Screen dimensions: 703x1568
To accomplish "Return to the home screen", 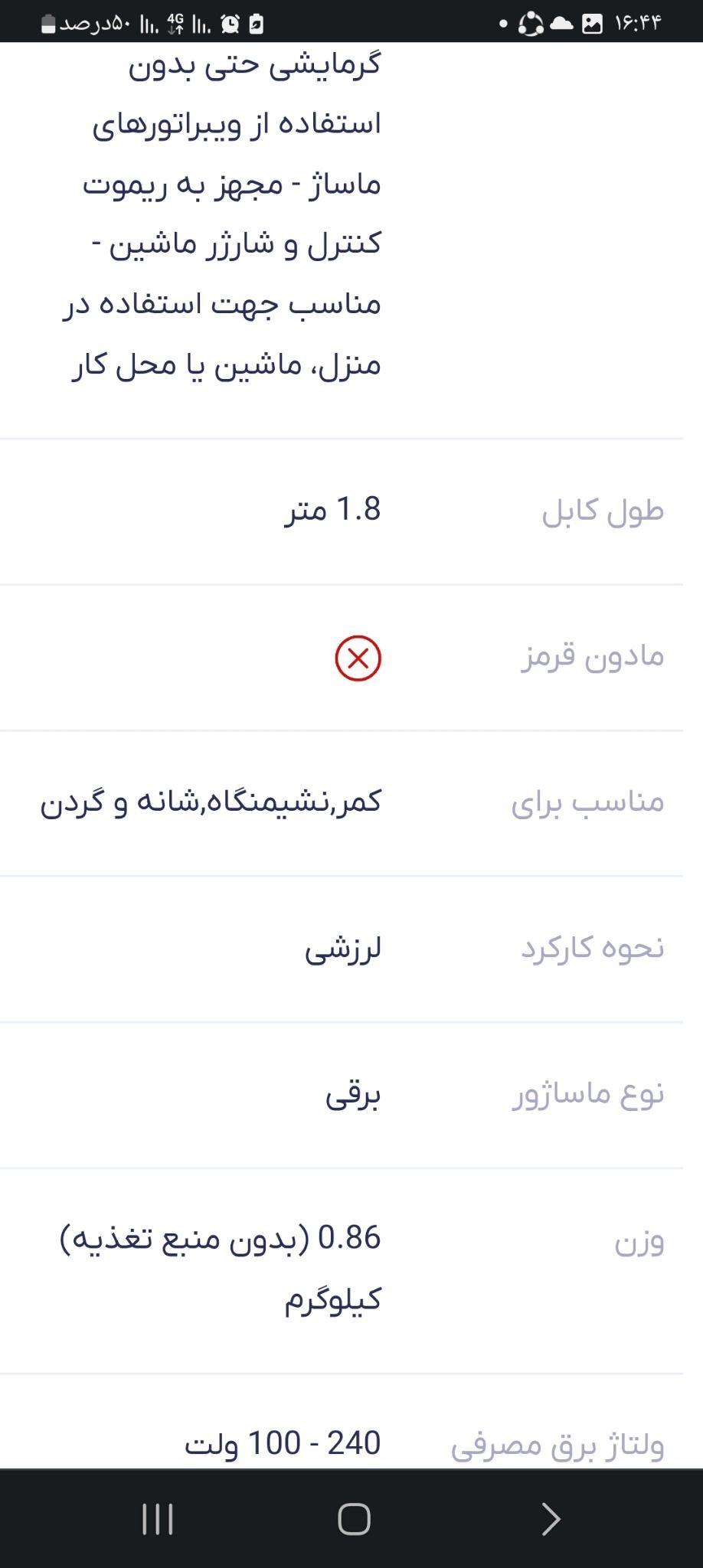I will 354,1519.
